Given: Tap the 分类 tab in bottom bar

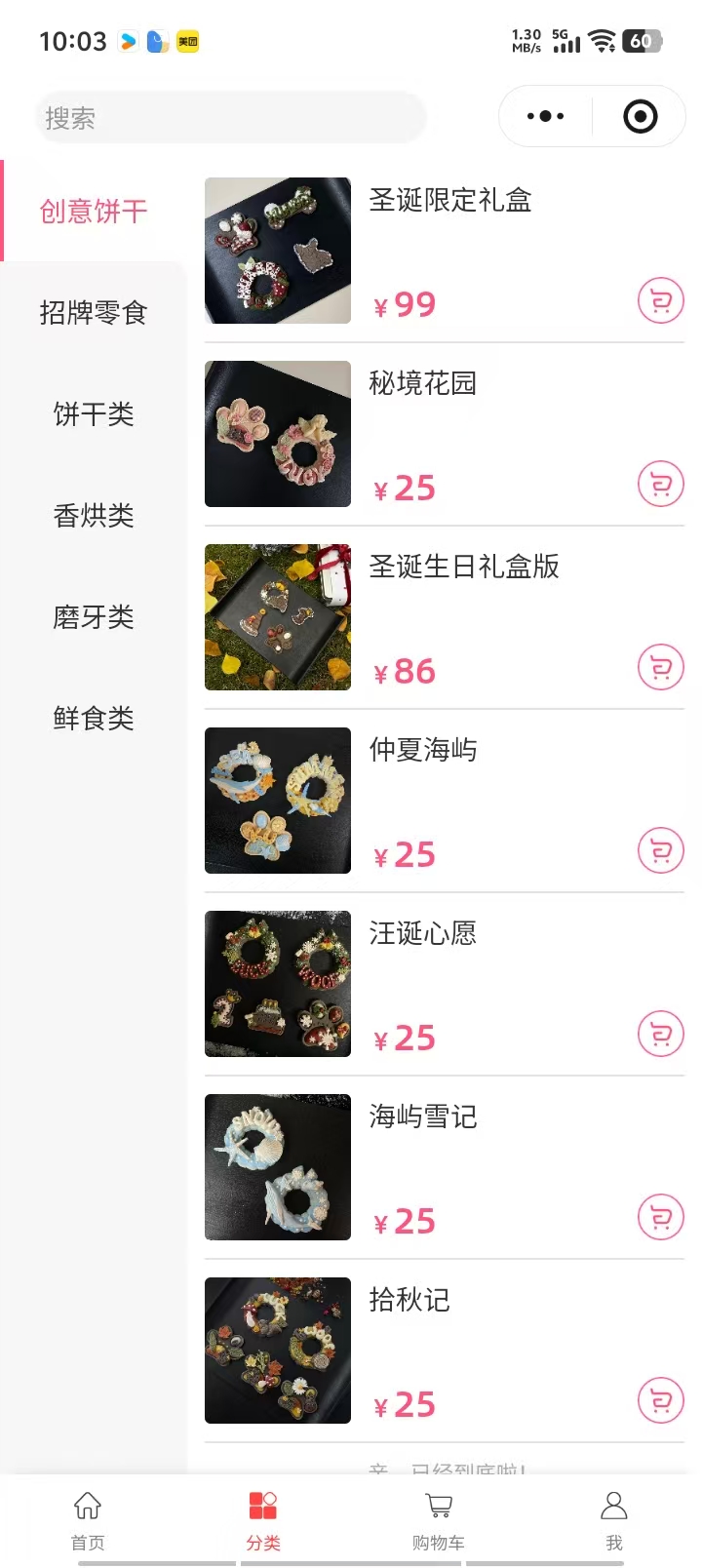Looking at the screenshot, I should pyautogui.click(x=263, y=1519).
